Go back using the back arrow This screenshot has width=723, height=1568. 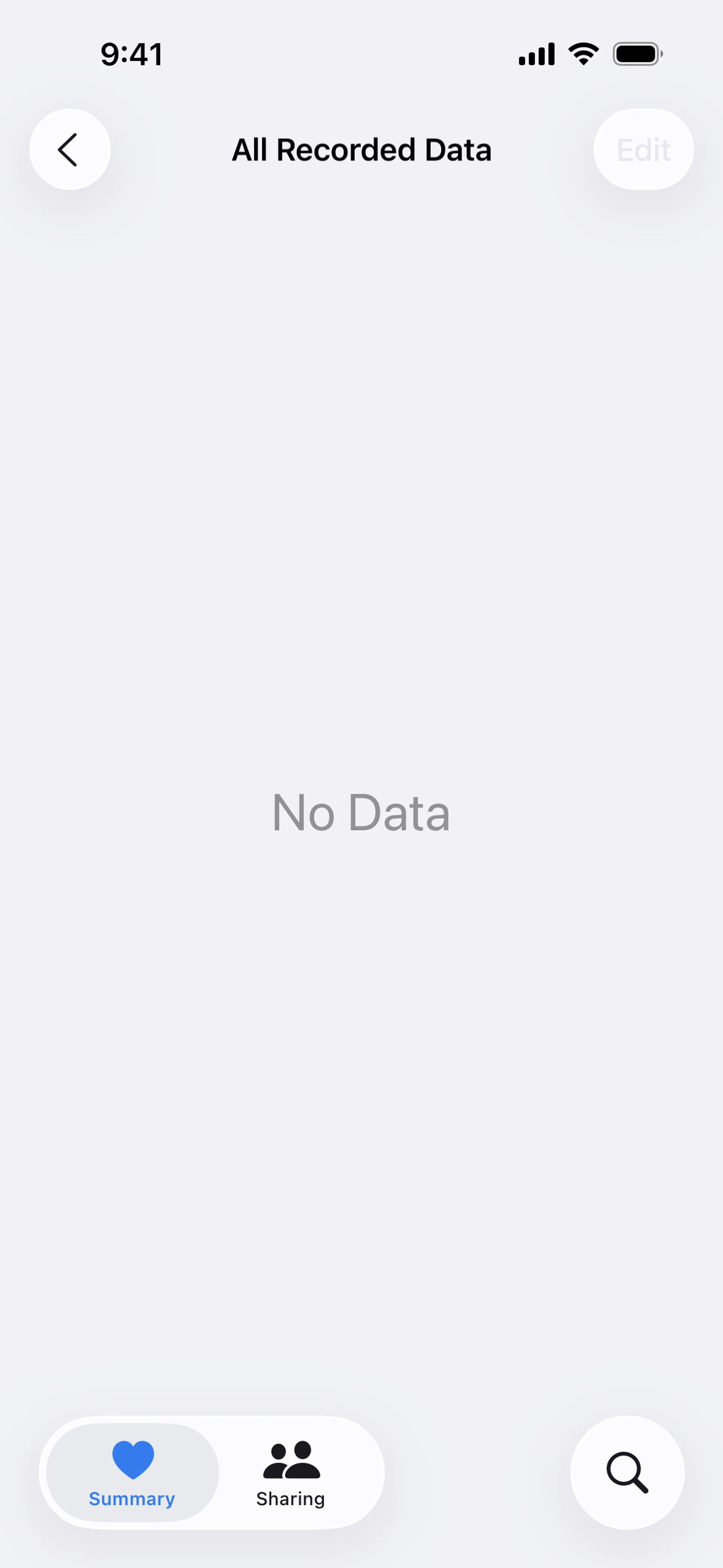tap(69, 149)
